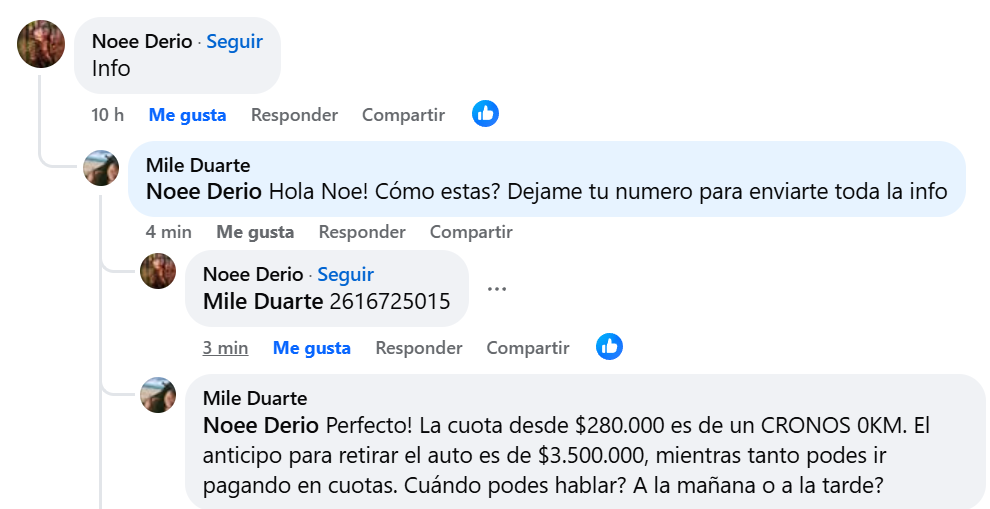Viewport: 990px width, 509px height.
Task: Follow Noee Derio from the phone number reply
Action: point(345,274)
